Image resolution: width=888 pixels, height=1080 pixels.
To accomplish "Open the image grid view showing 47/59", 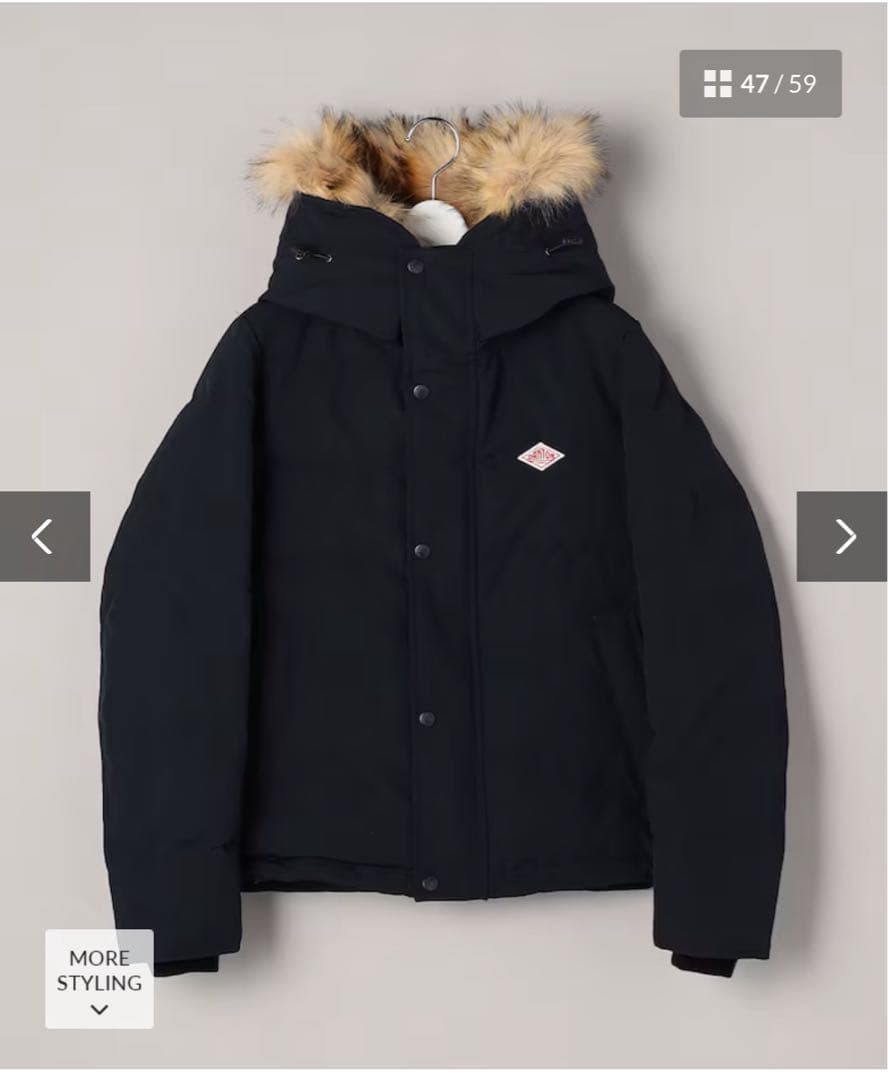I will (x=760, y=84).
